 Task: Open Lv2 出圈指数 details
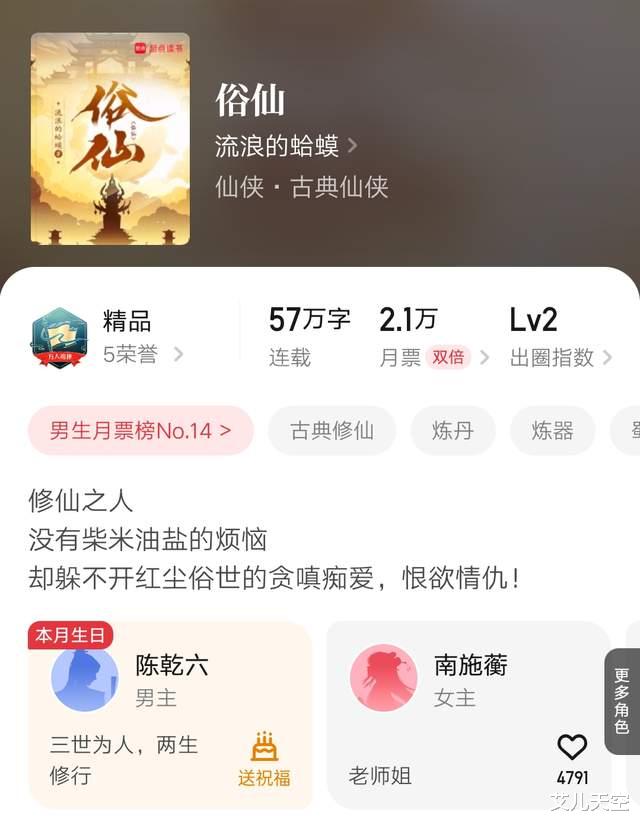(x=559, y=337)
